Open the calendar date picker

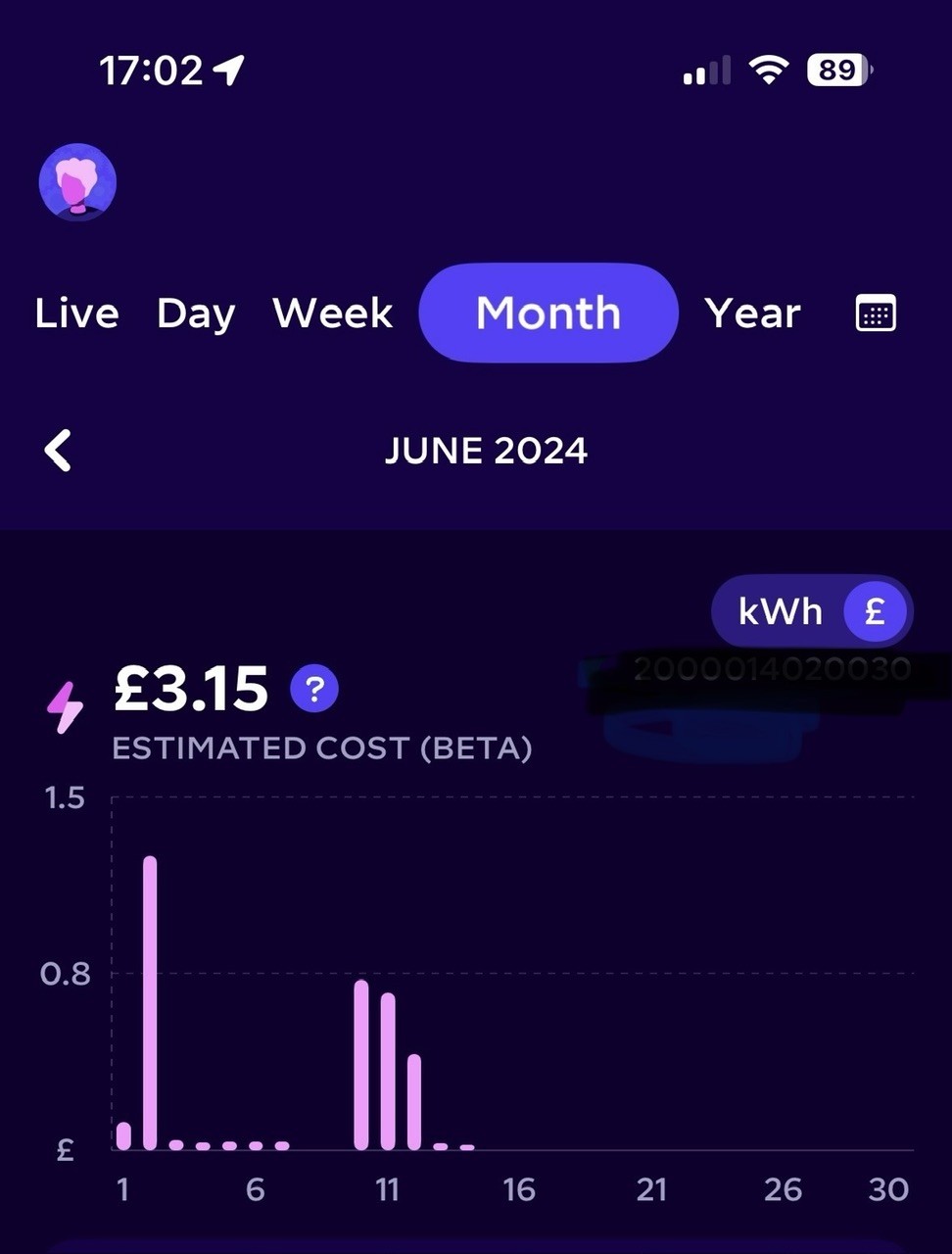click(x=876, y=313)
